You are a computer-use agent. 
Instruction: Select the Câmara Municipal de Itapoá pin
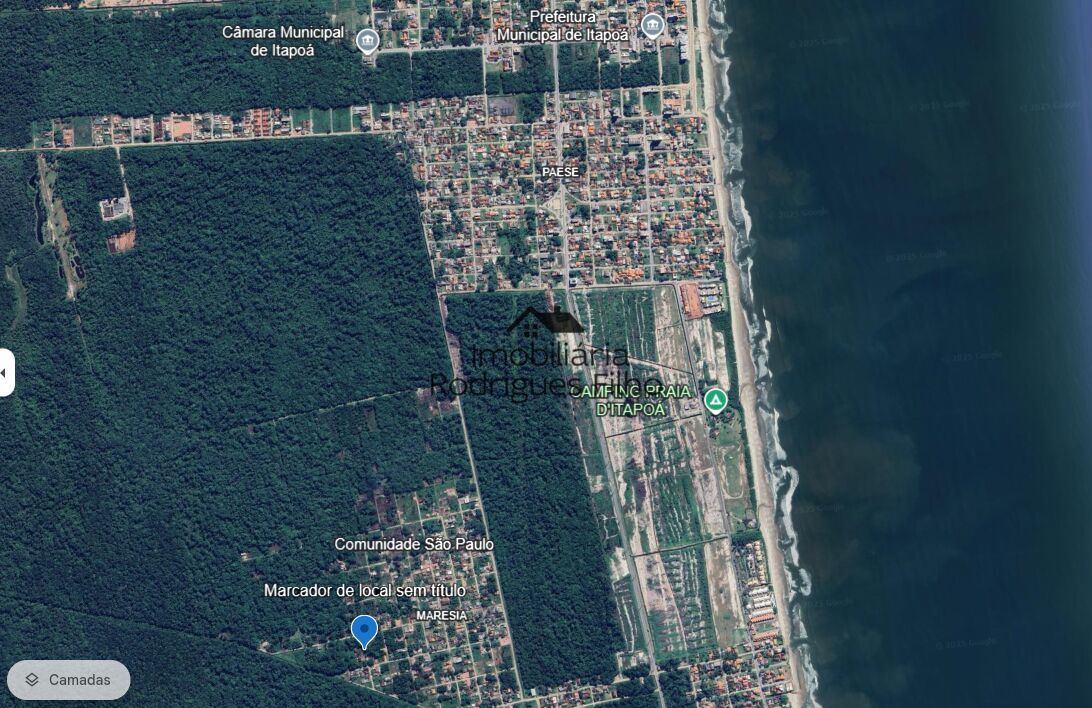click(367, 41)
